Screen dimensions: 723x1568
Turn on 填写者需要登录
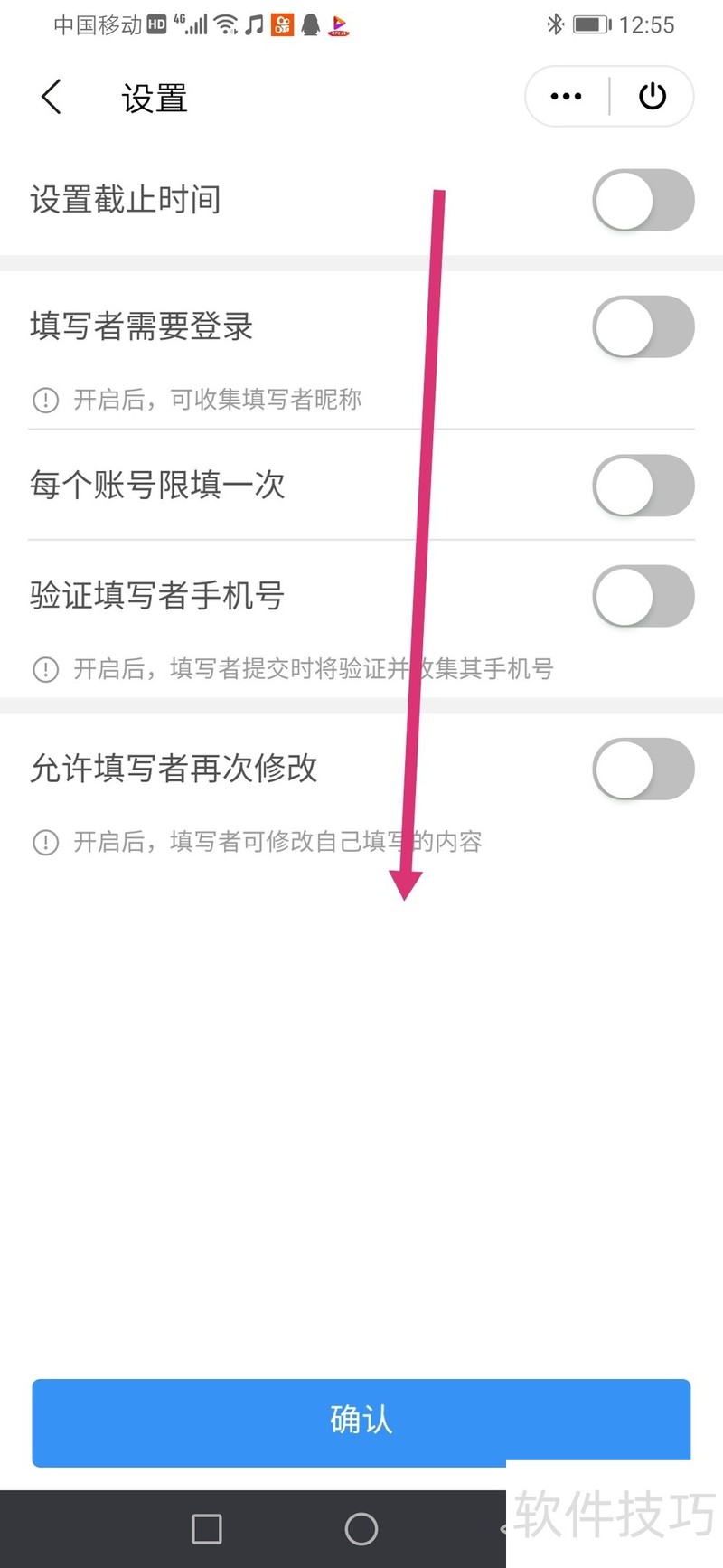point(643,326)
